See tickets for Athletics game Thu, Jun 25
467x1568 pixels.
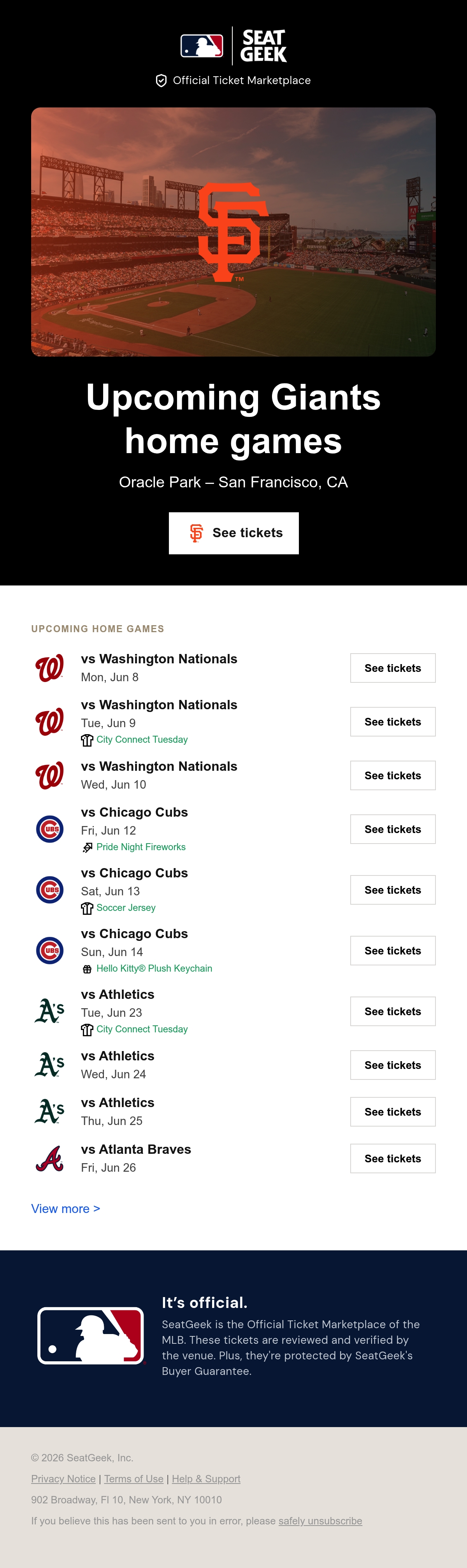point(393,1111)
